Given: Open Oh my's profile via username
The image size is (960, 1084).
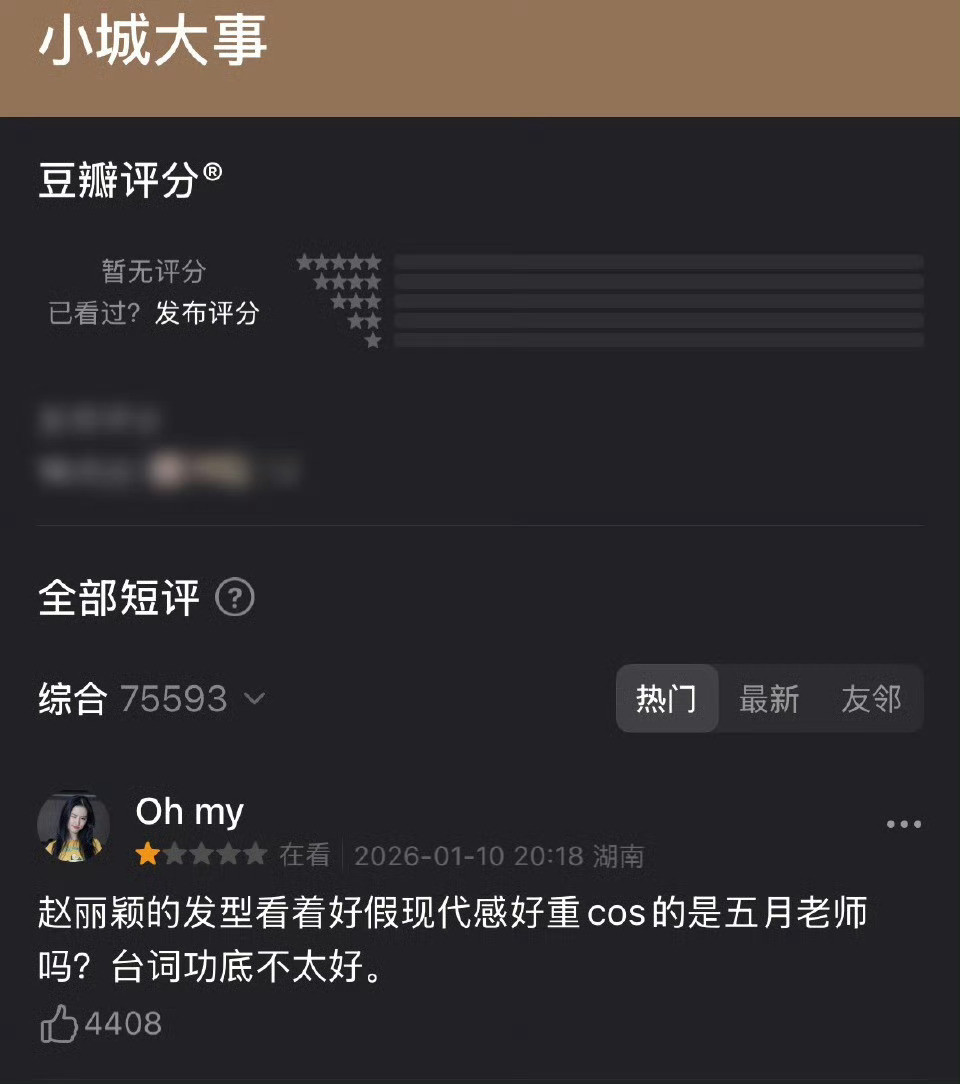Looking at the screenshot, I should 189,811.
